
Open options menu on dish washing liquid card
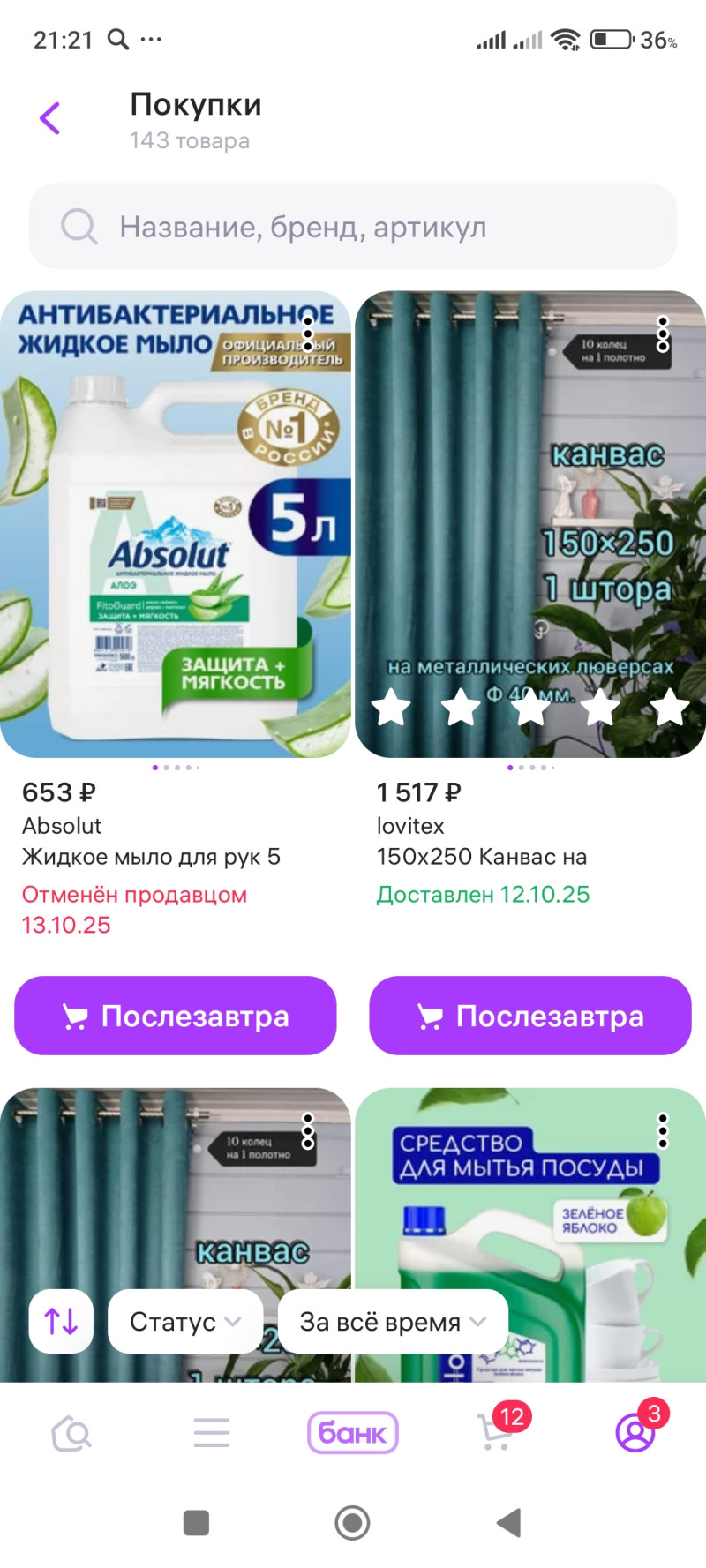pyautogui.click(x=663, y=1130)
